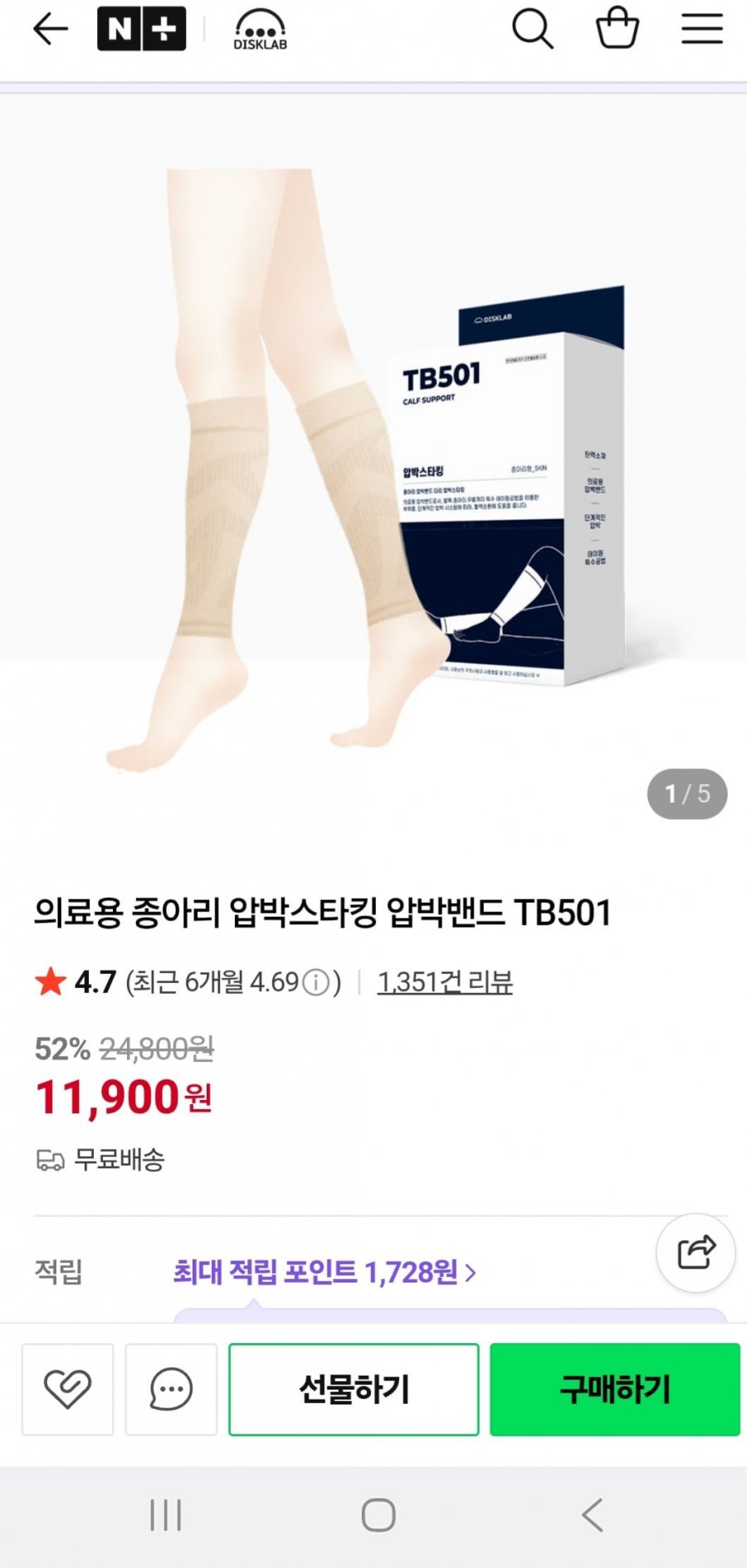Open the 1,351건 리뷰 link
The width and height of the screenshot is (747, 1568).
point(445,982)
